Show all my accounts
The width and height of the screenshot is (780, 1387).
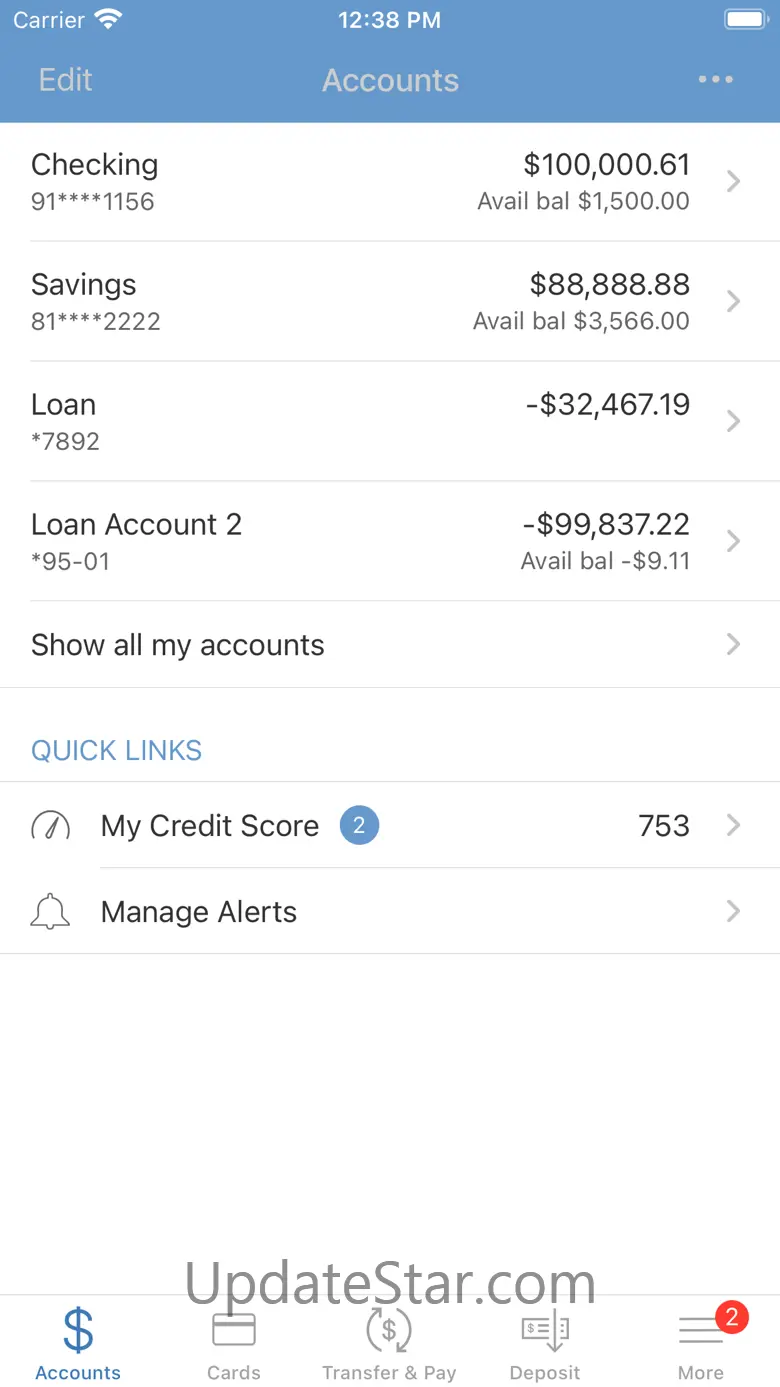pyautogui.click(x=390, y=645)
